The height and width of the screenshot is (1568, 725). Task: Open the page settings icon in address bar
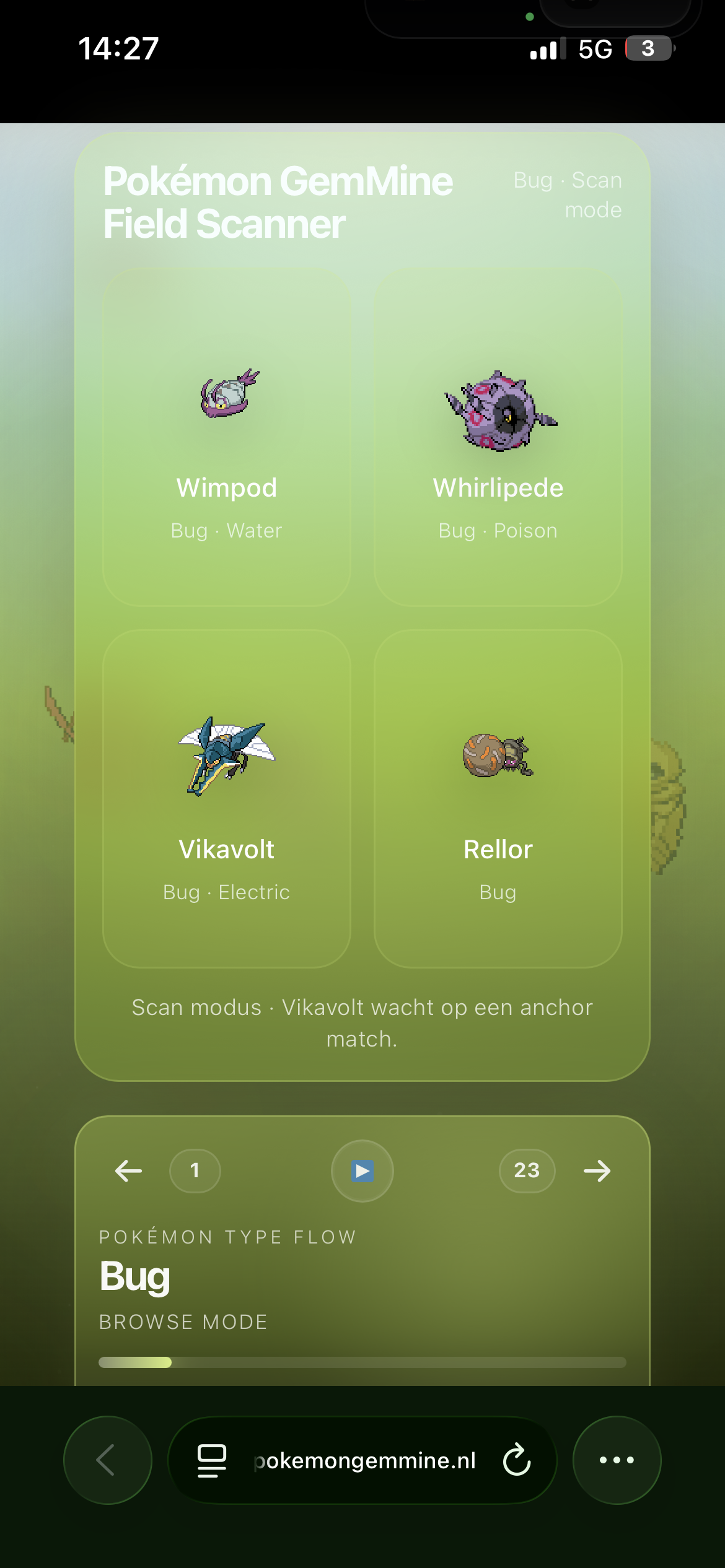[x=211, y=1460]
